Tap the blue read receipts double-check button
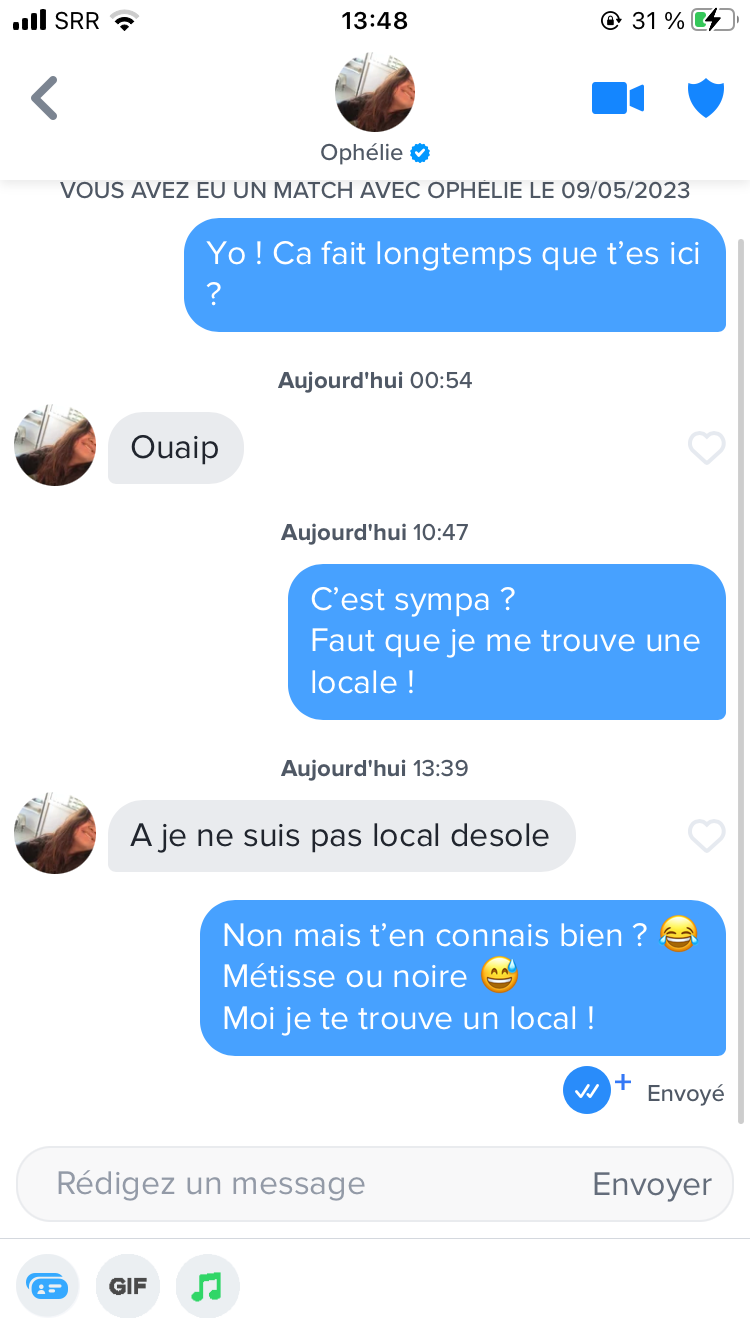Screen dimensions: 750x1334 pos(588,1091)
